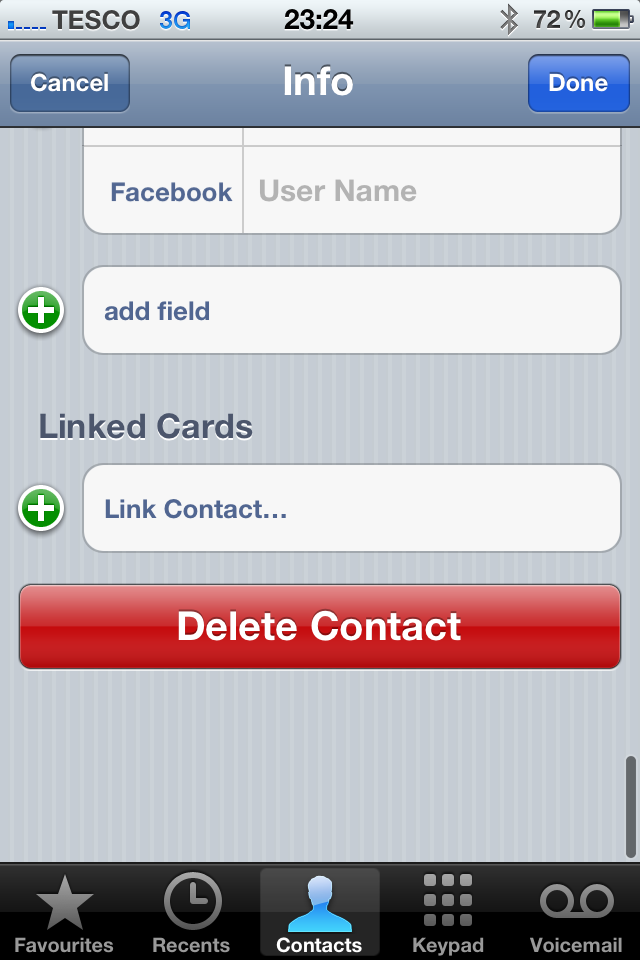
Task: Open the add field row
Action: point(351,311)
